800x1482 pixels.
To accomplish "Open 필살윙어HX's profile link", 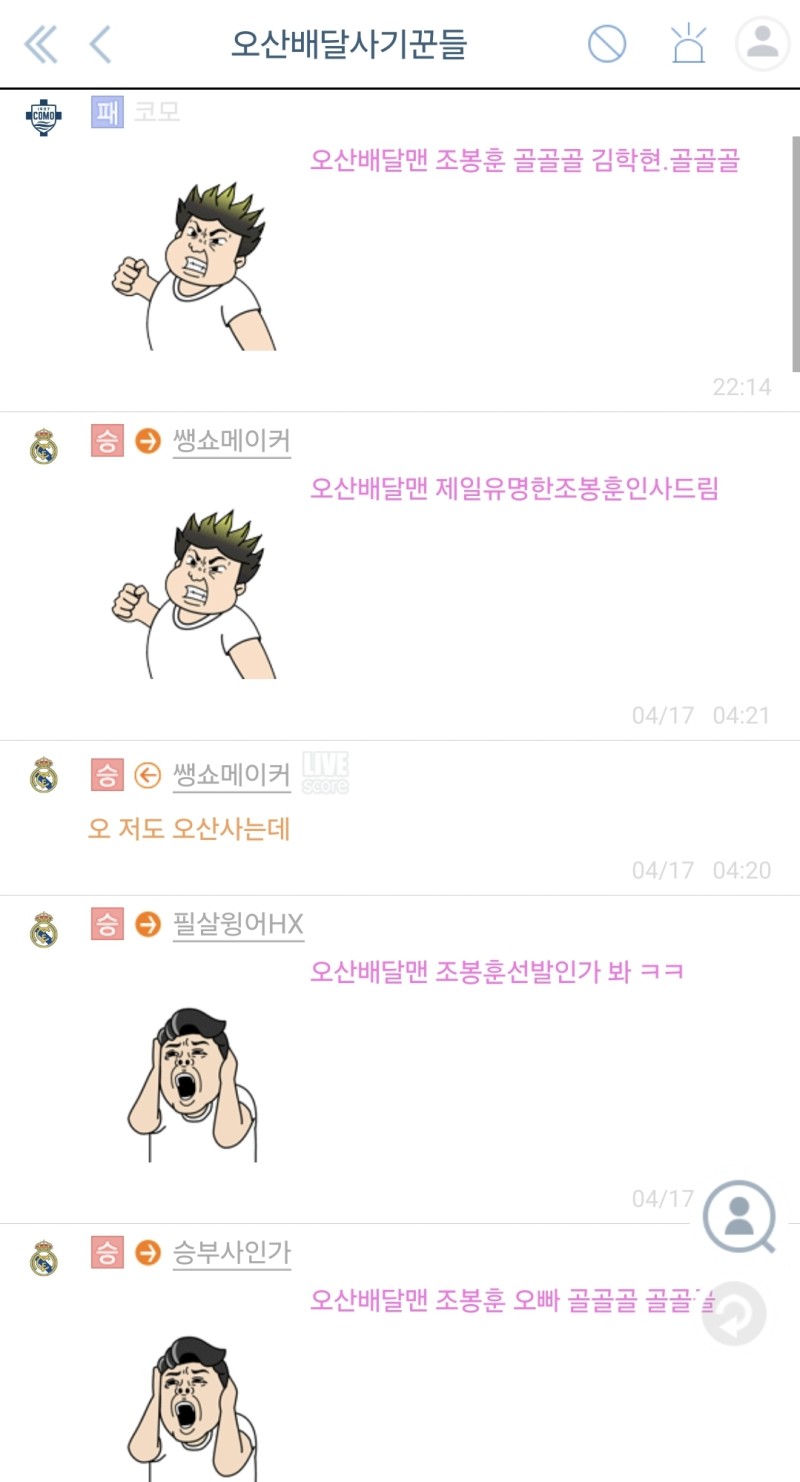I will 237,925.
